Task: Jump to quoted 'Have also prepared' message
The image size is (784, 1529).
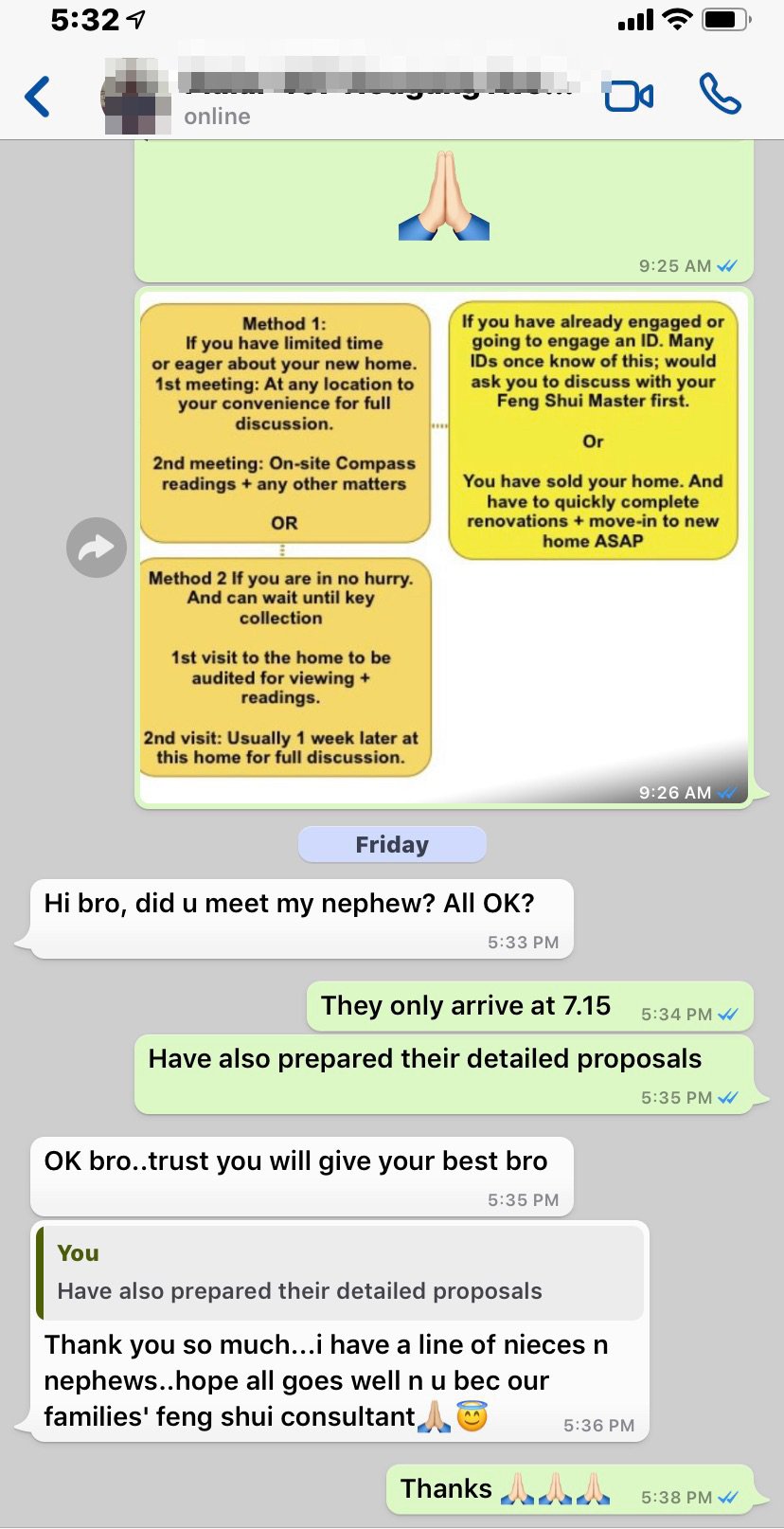Action: 341,1273
